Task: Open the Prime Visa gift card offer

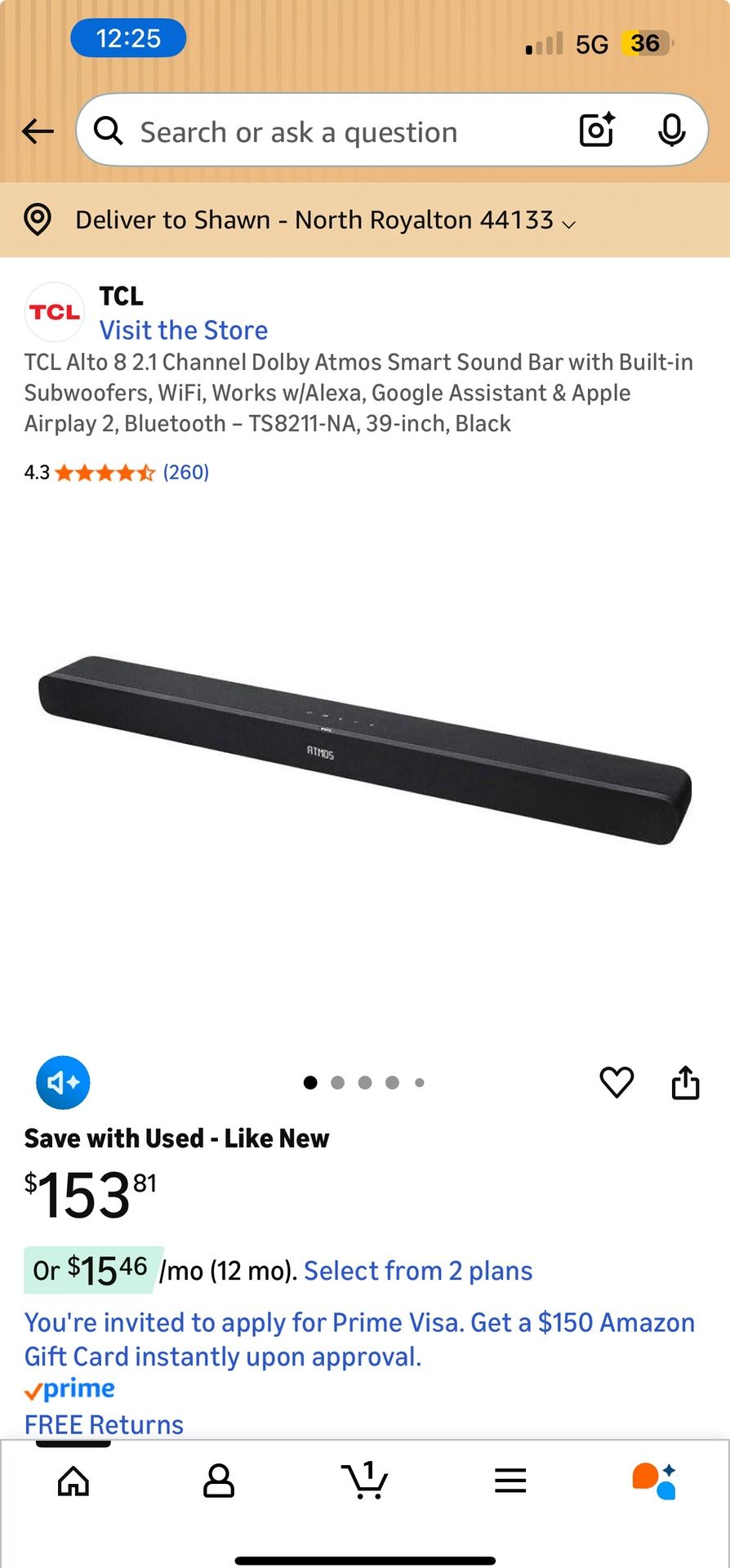Action: pyautogui.click(x=359, y=1339)
